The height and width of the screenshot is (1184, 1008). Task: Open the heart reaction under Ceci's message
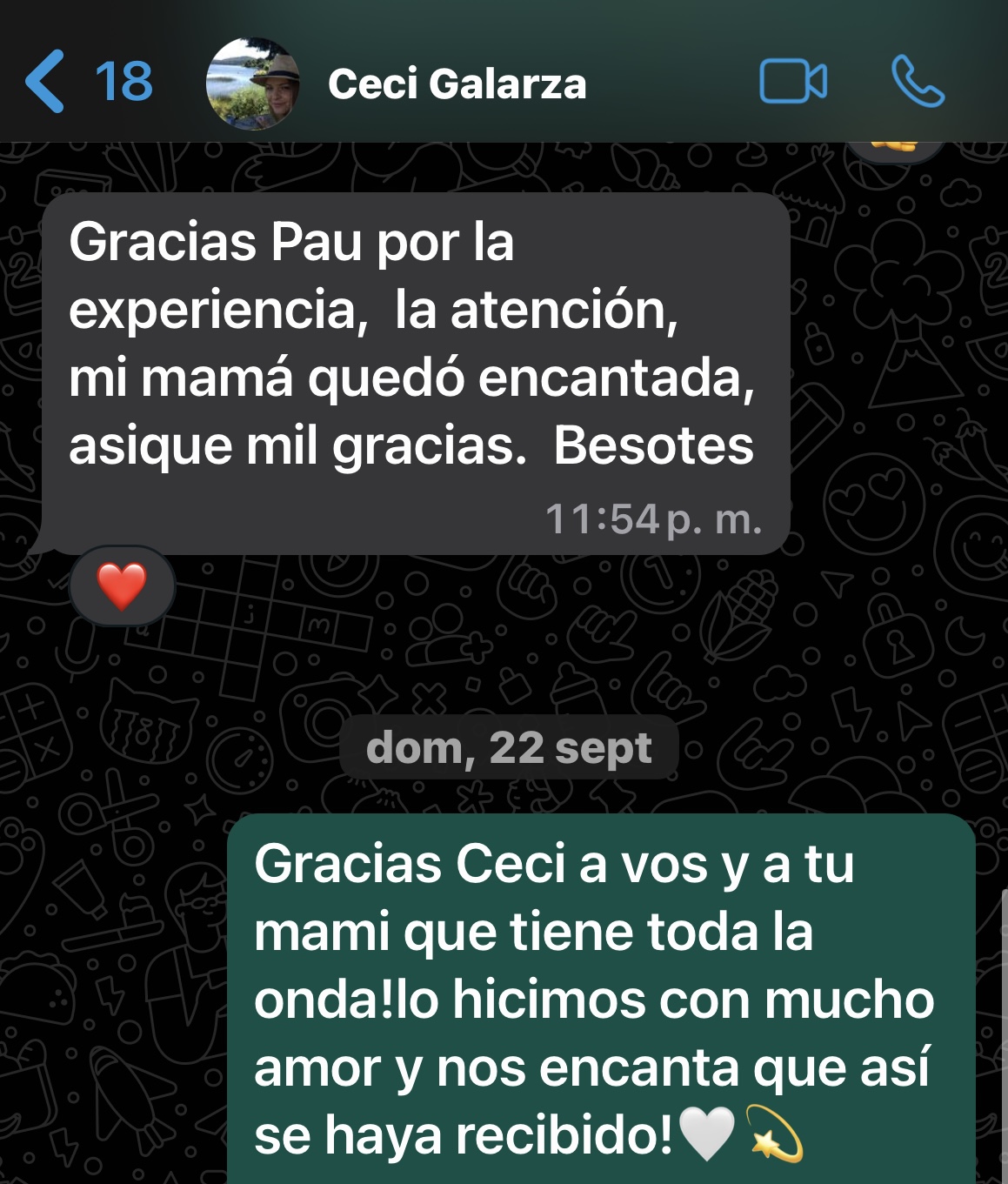tap(122, 585)
